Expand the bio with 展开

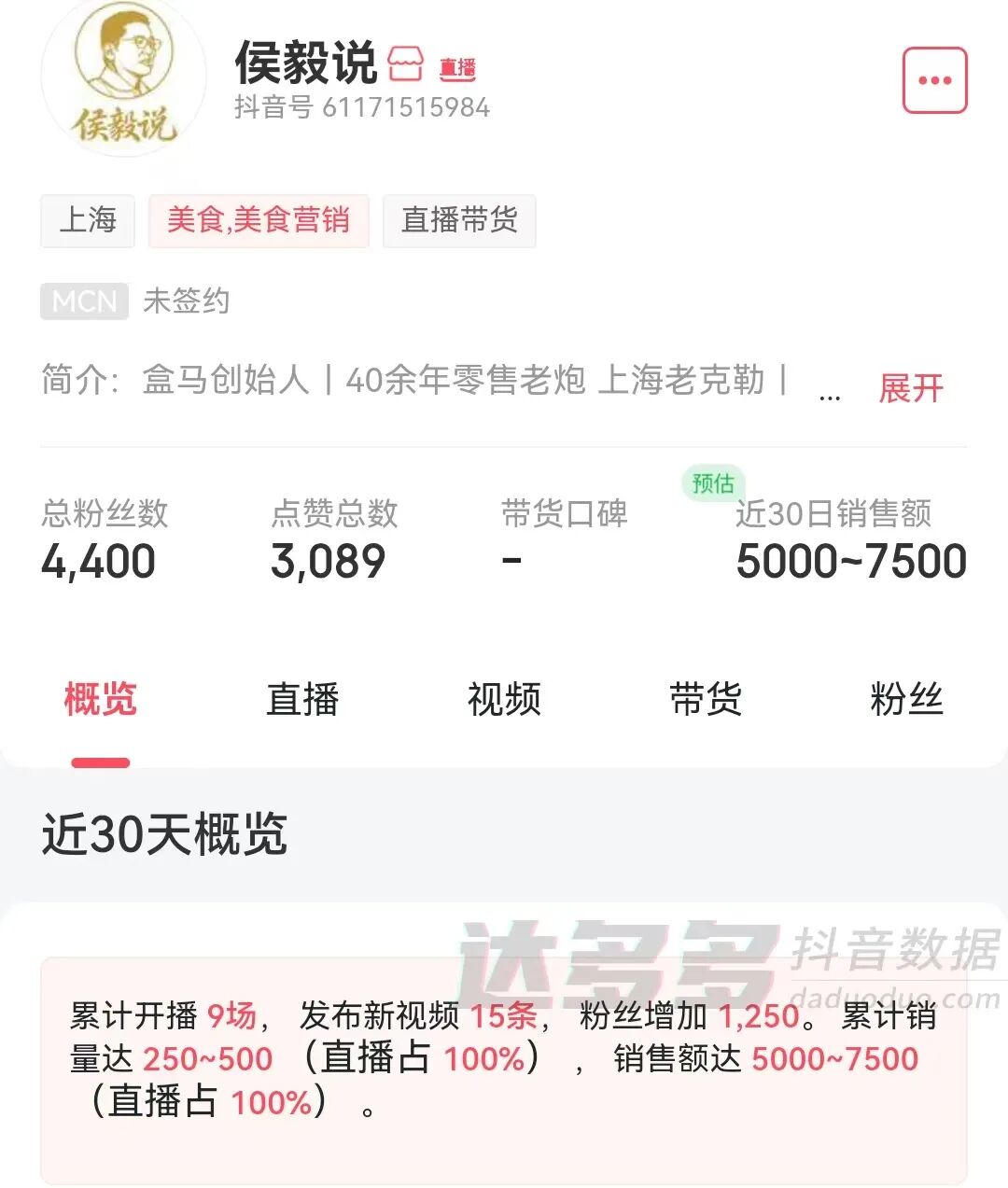(910, 387)
